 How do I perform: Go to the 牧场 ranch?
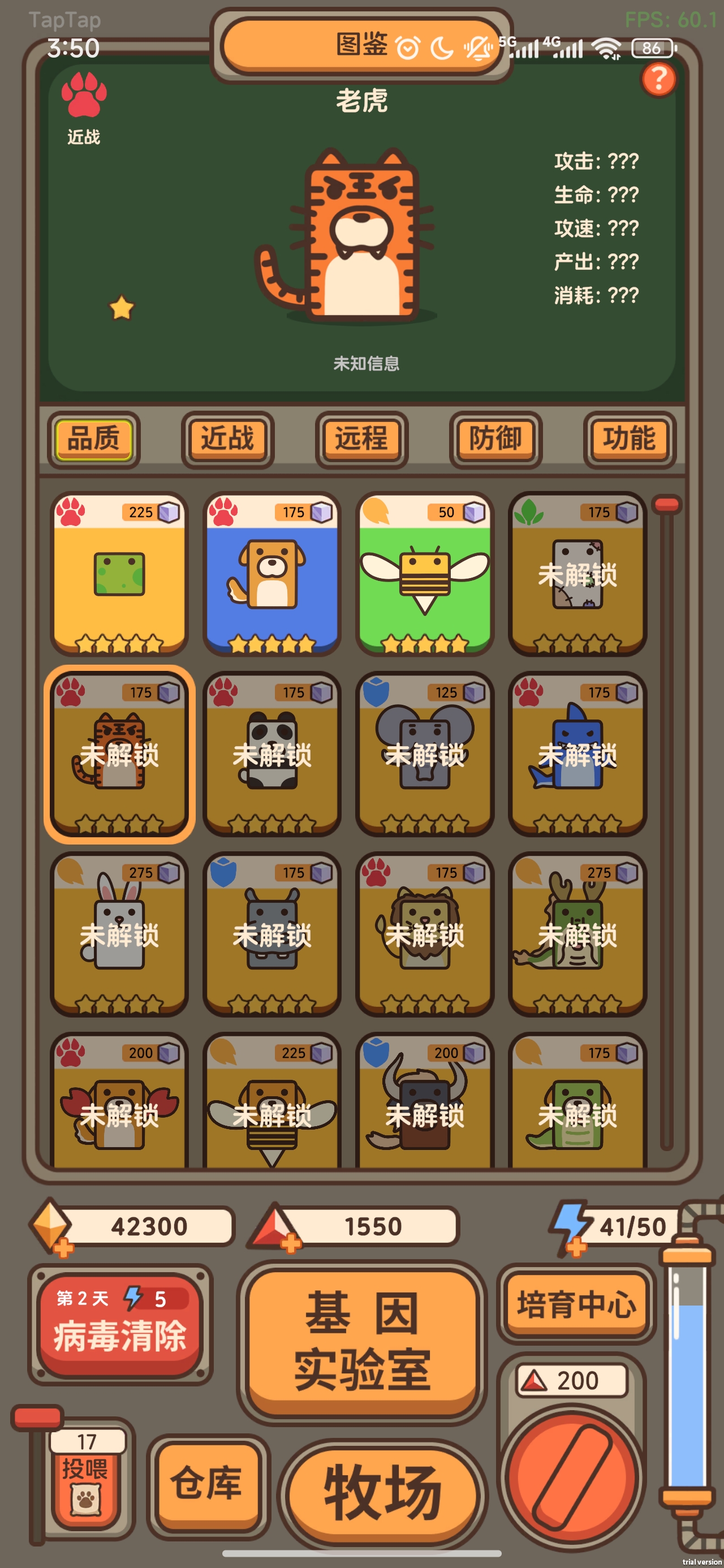coord(382,1493)
